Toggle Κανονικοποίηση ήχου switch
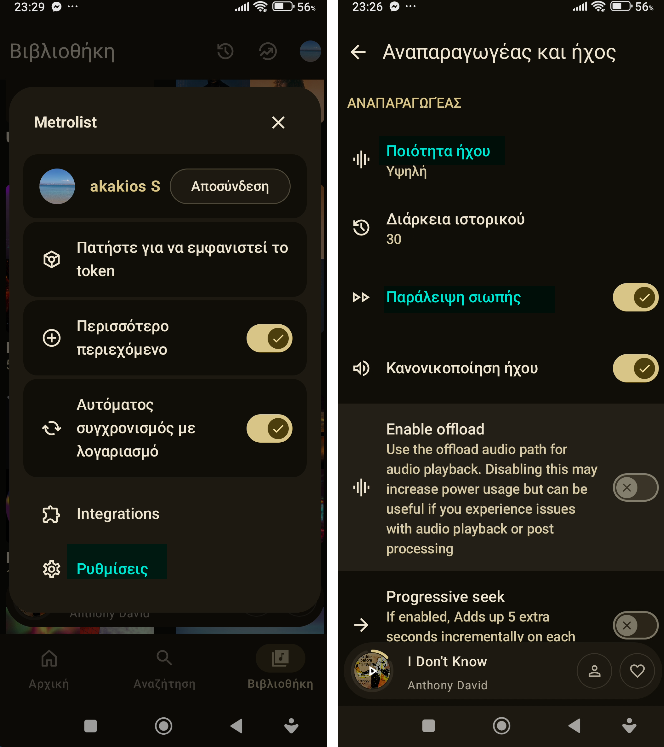The image size is (664, 747). (x=635, y=368)
